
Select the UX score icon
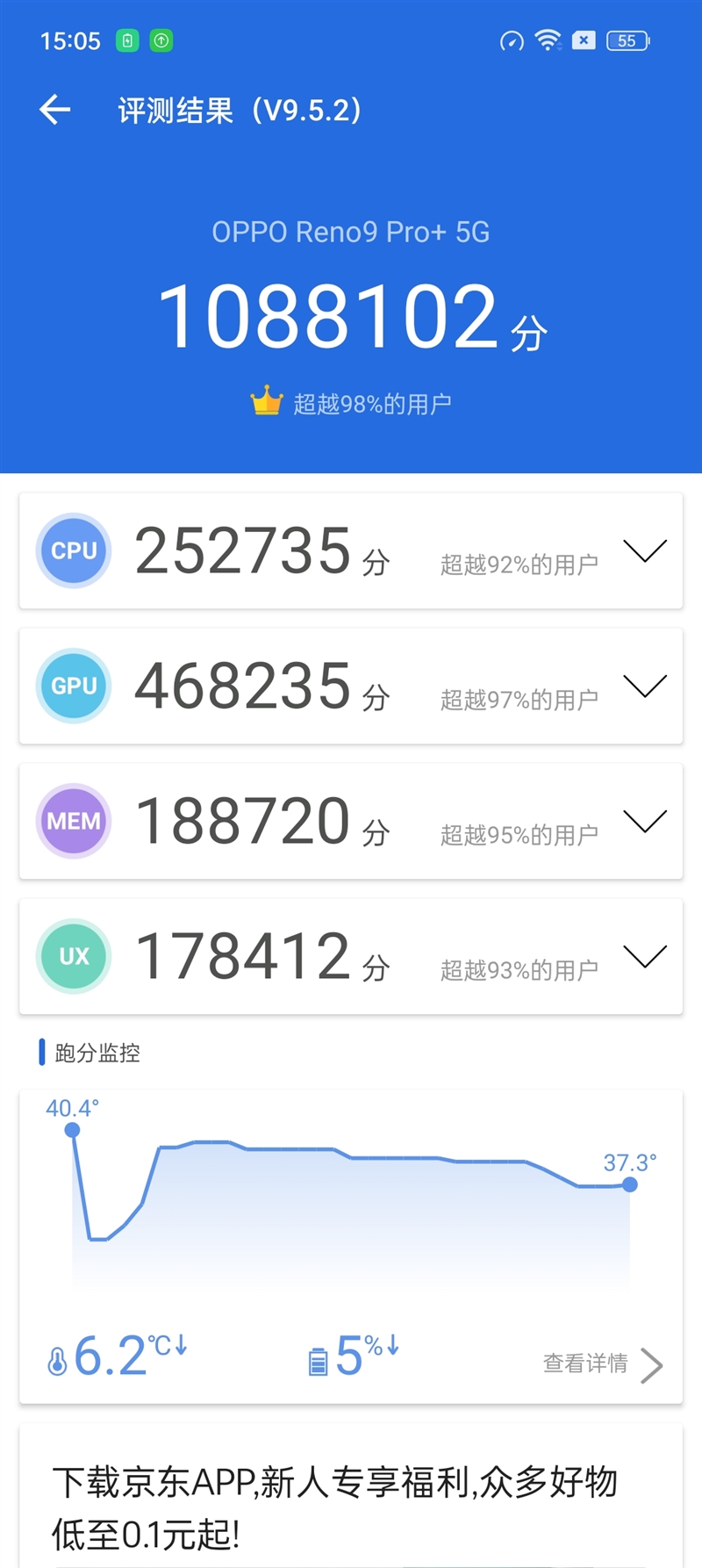click(74, 956)
